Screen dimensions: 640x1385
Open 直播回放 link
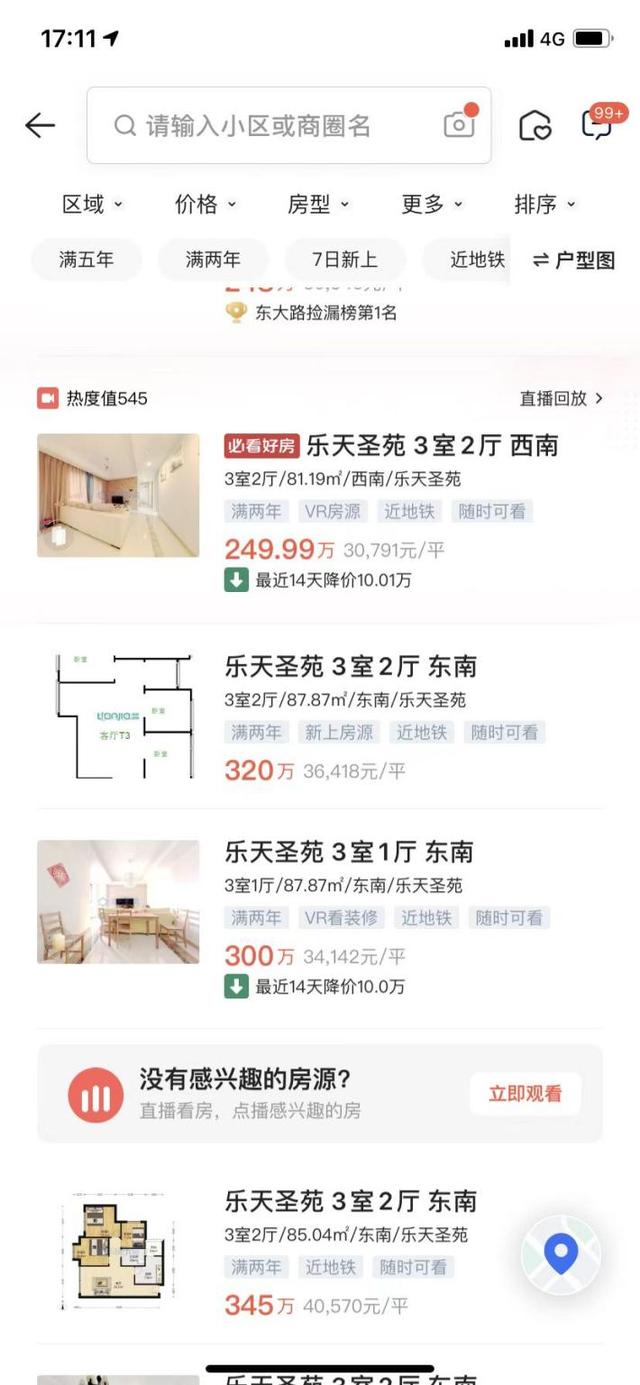[561, 398]
